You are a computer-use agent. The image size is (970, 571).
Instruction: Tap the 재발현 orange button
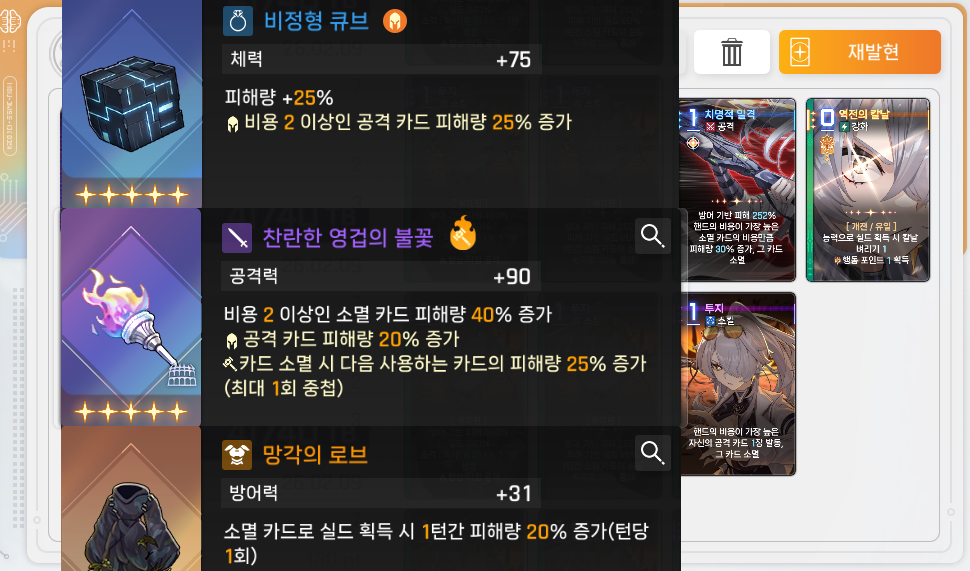tap(859, 52)
